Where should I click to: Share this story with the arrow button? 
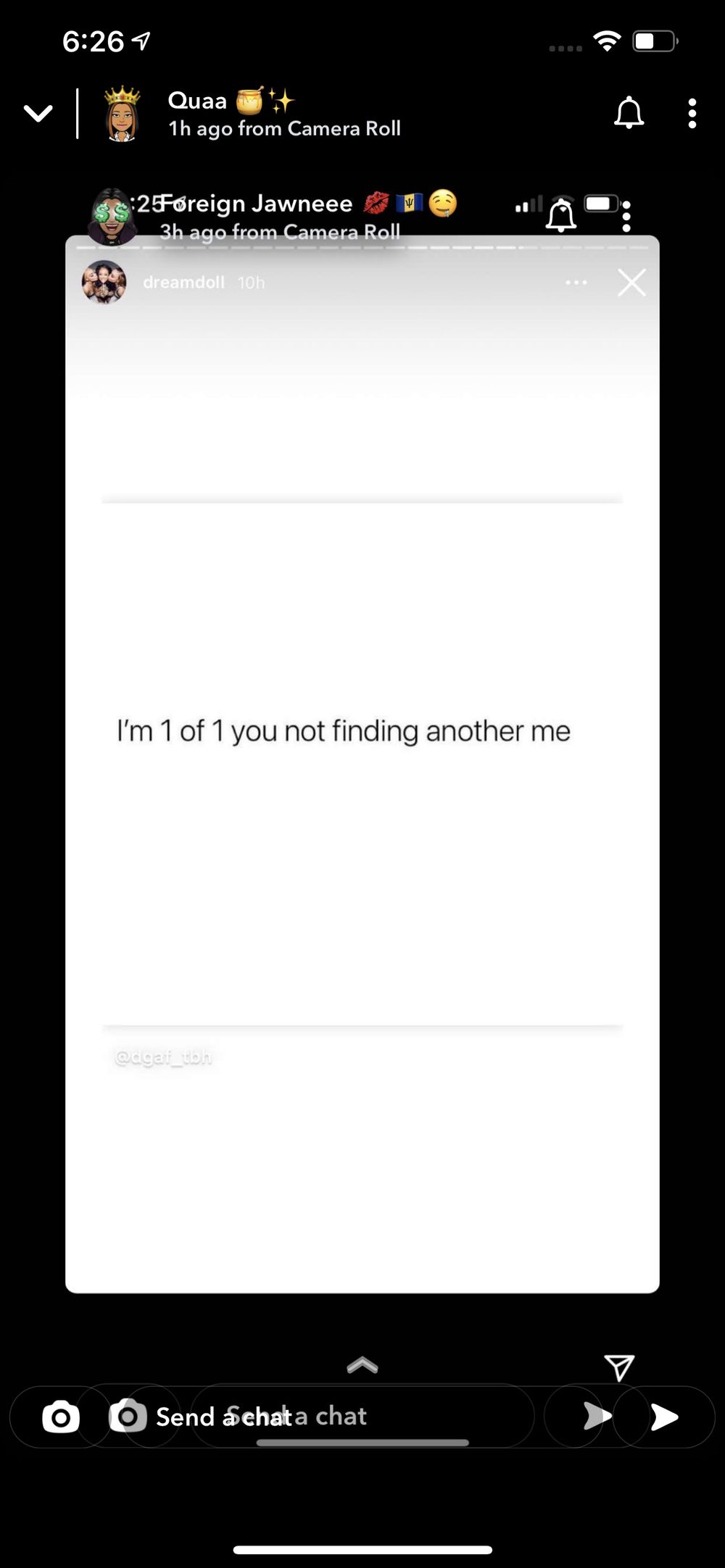[664, 1417]
